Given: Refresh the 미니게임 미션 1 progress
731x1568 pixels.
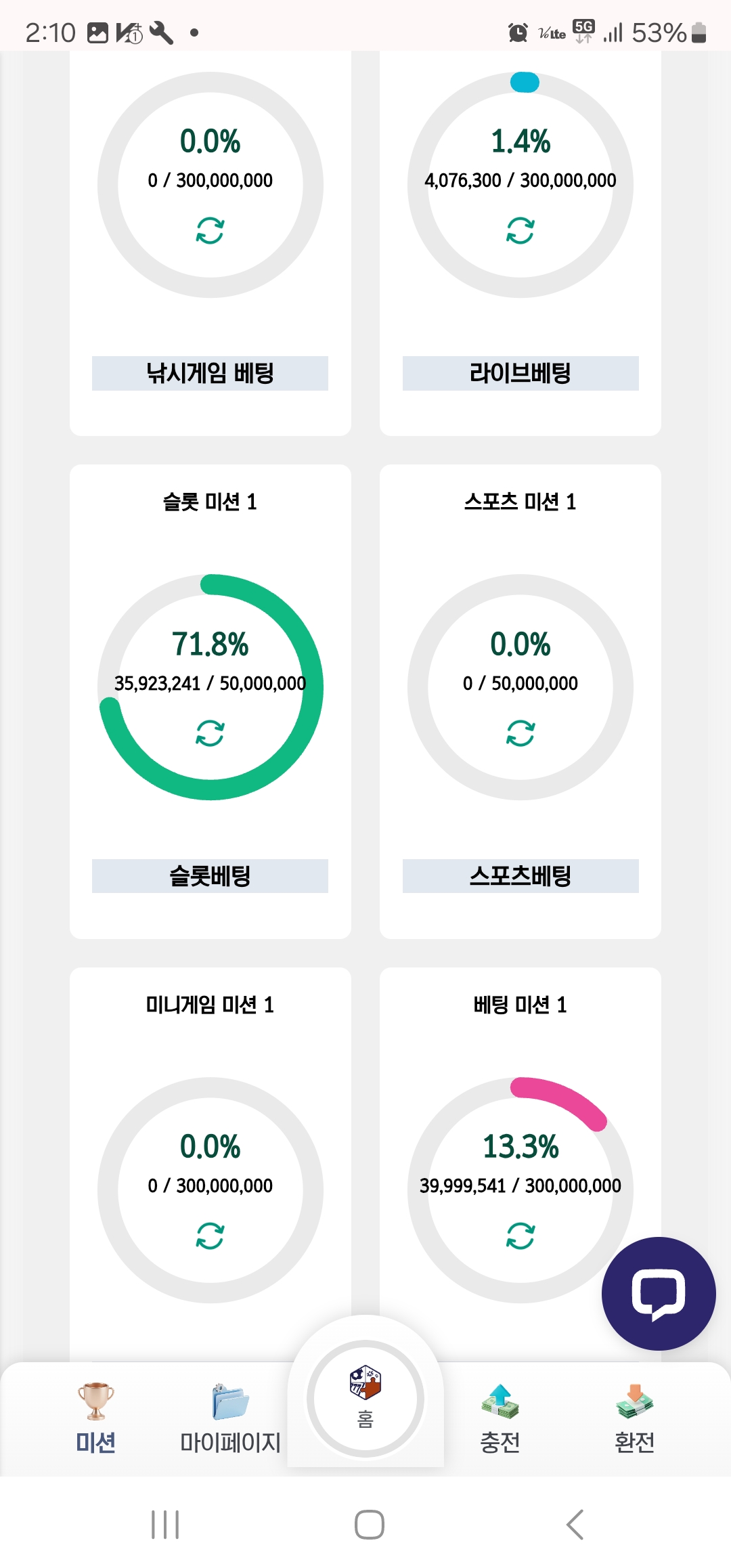Looking at the screenshot, I should point(210,1236).
